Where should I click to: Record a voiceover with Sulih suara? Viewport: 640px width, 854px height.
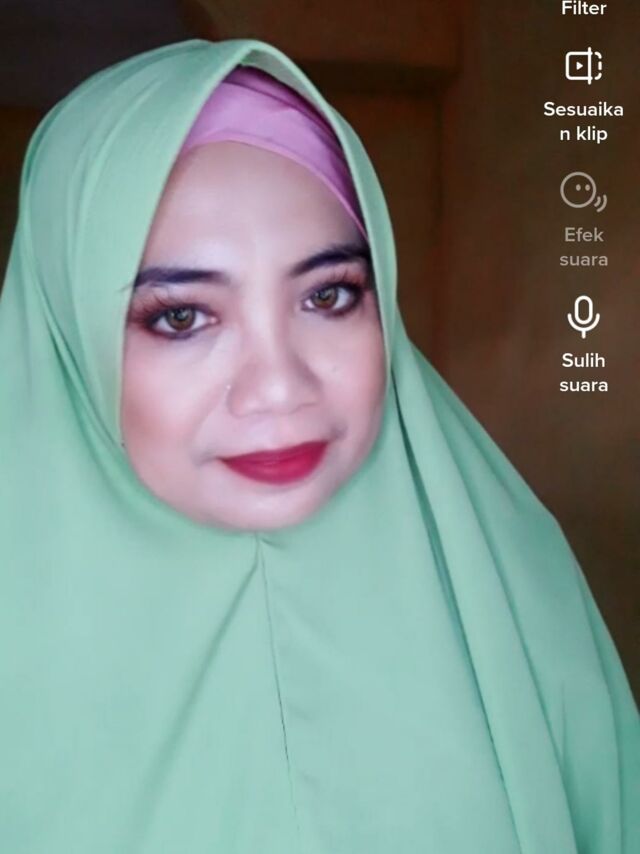[583, 317]
